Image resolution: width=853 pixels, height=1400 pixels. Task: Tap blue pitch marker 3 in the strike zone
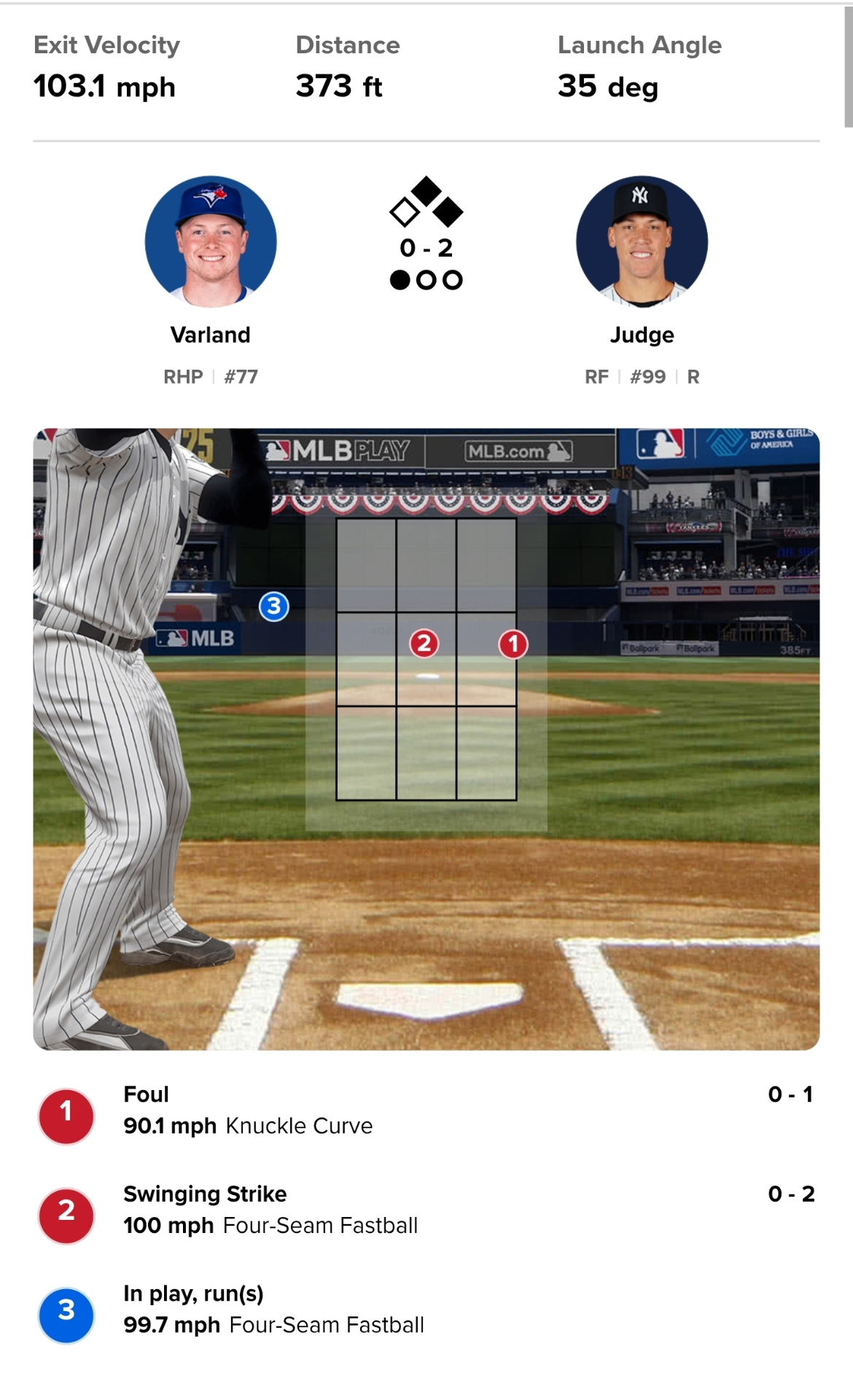[274, 607]
